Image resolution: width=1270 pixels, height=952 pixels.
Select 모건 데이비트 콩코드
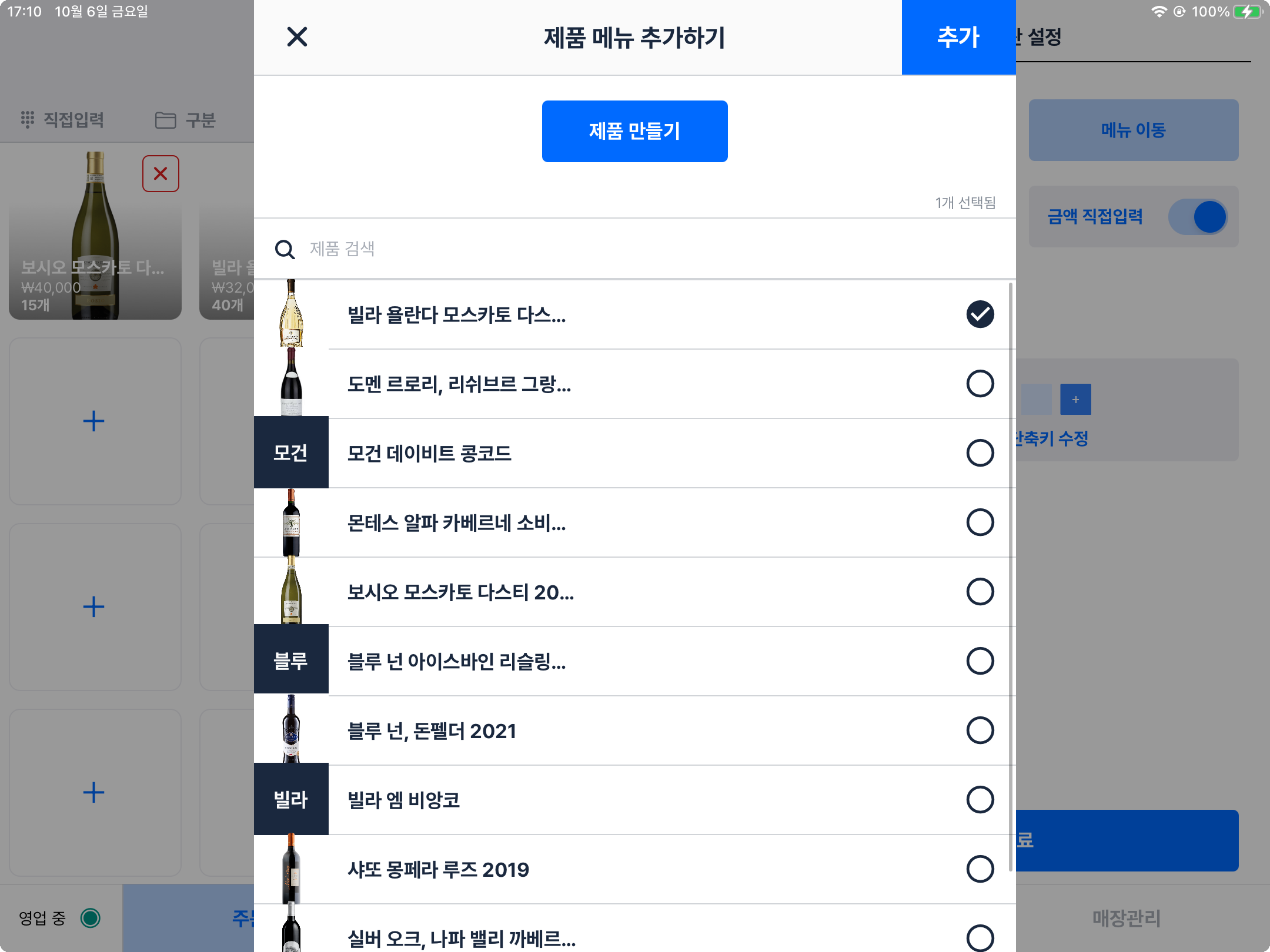click(980, 453)
